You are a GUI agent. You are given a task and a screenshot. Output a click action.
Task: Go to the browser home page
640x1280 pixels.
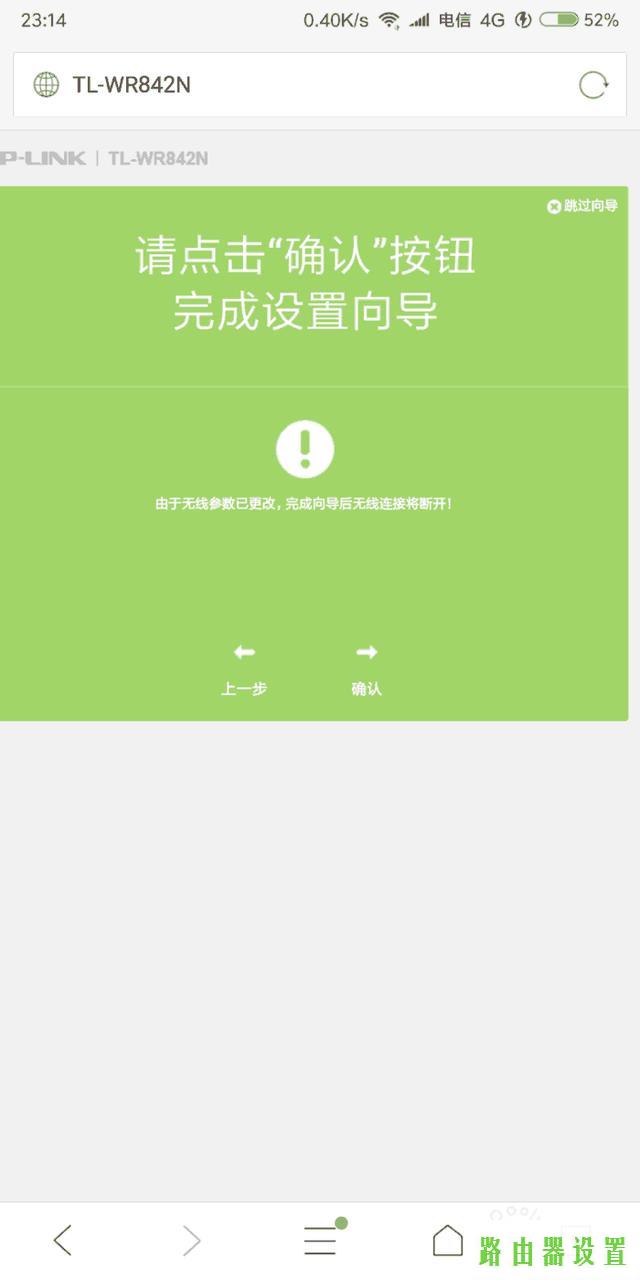[x=447, y=1241]
